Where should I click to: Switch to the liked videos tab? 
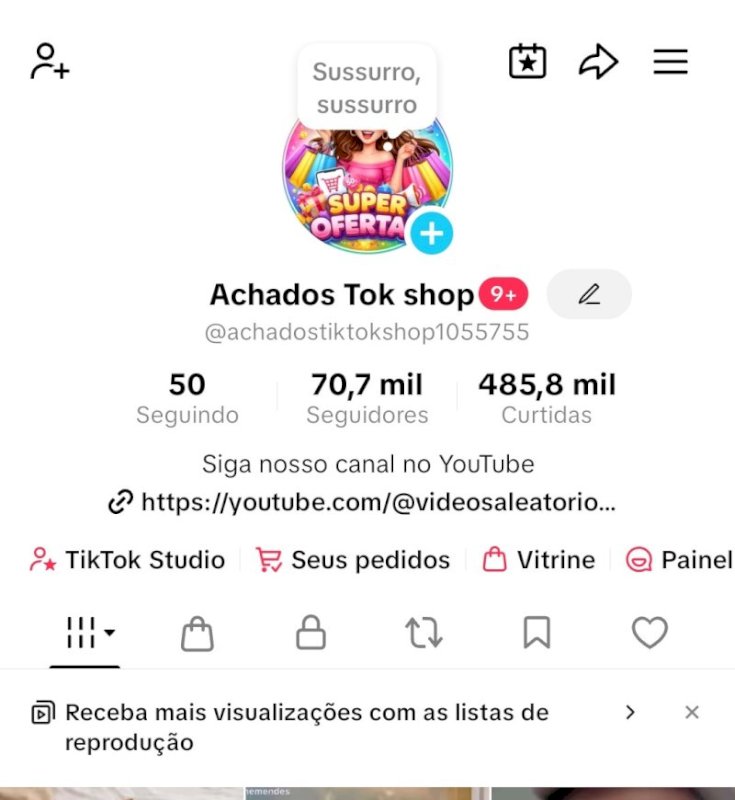pyautogui.click(x=650, y=632)
